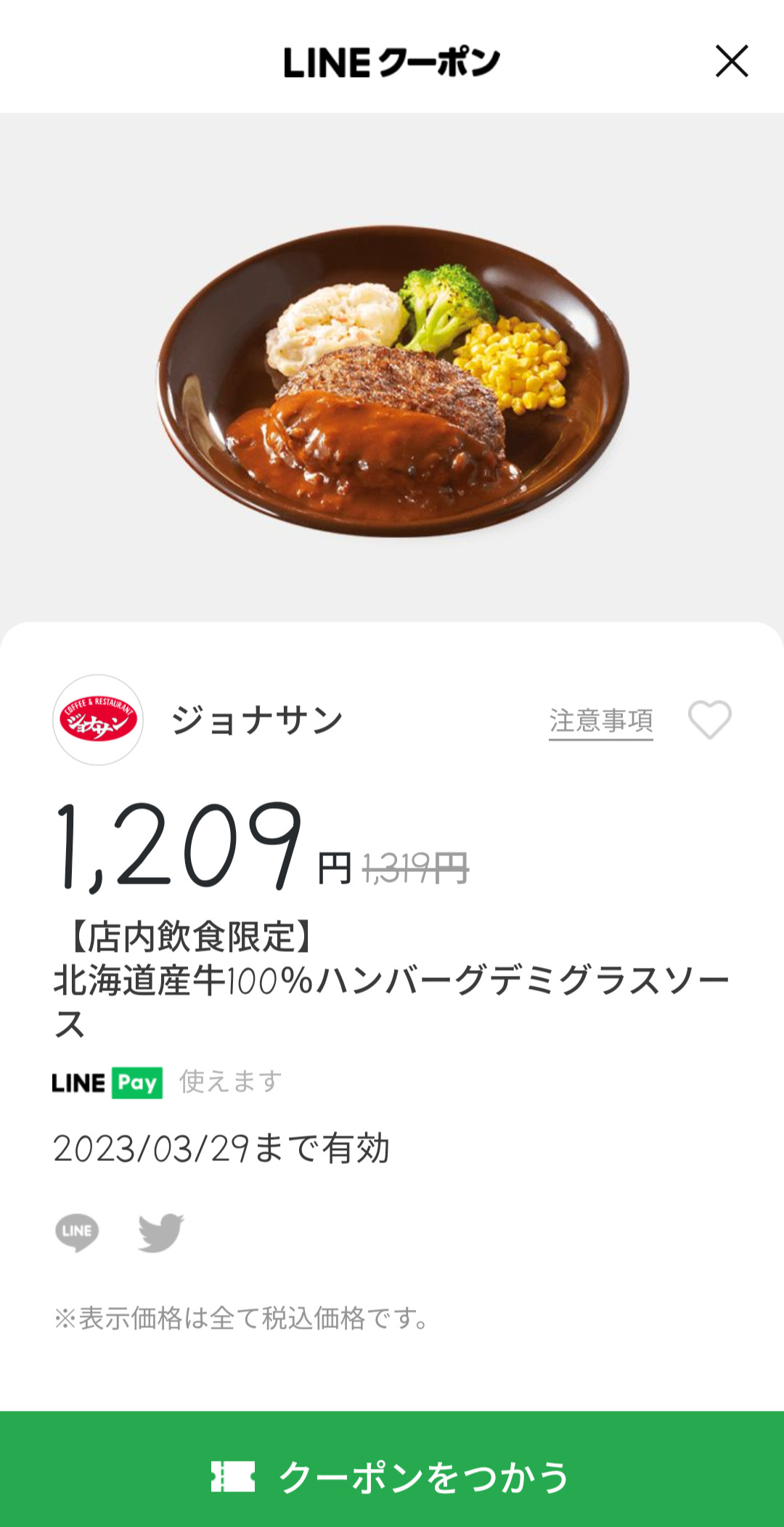Screen dimensions: 784x1527
Task: Tap クーポンをつかう to use the coupon
Action: tap(392, 1475)
